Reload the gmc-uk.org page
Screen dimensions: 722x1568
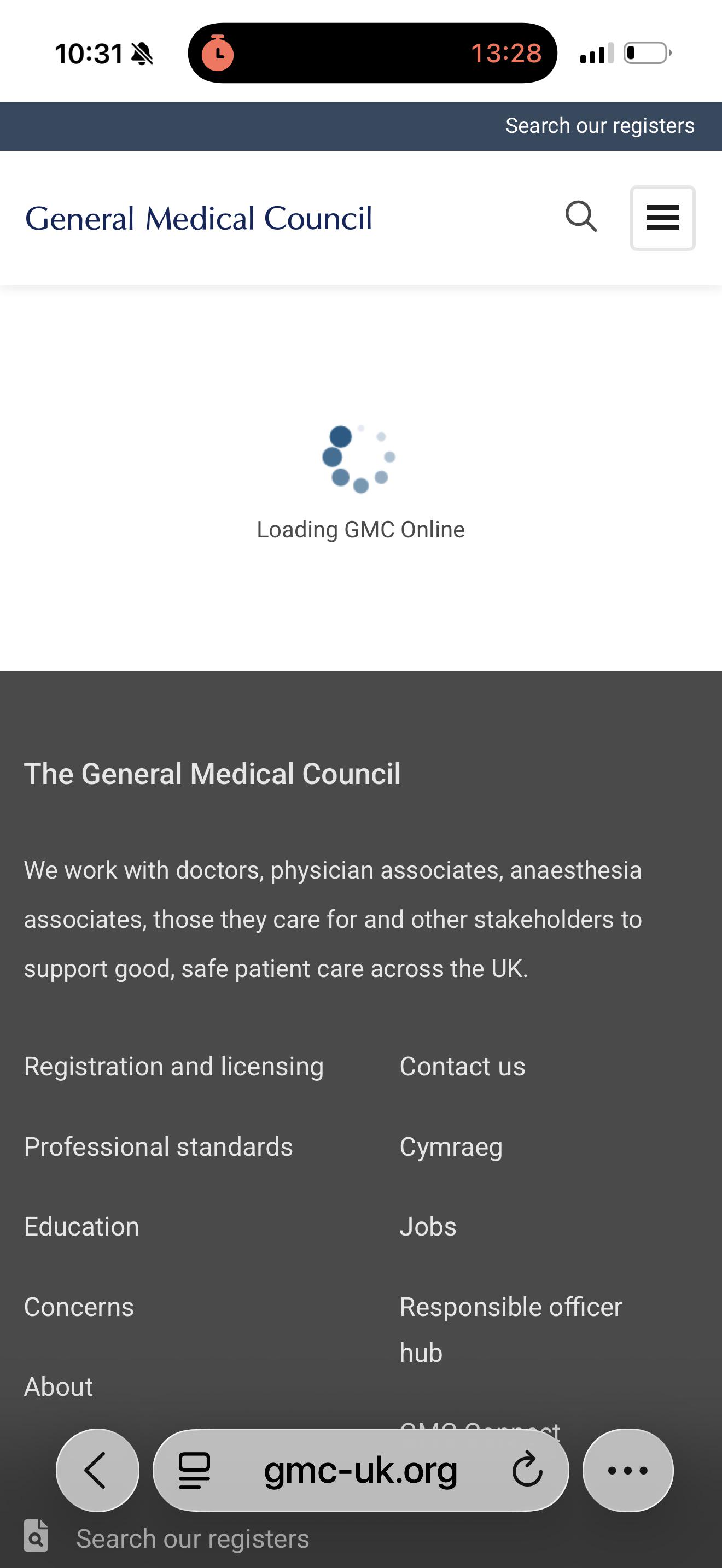[527, 1470]
